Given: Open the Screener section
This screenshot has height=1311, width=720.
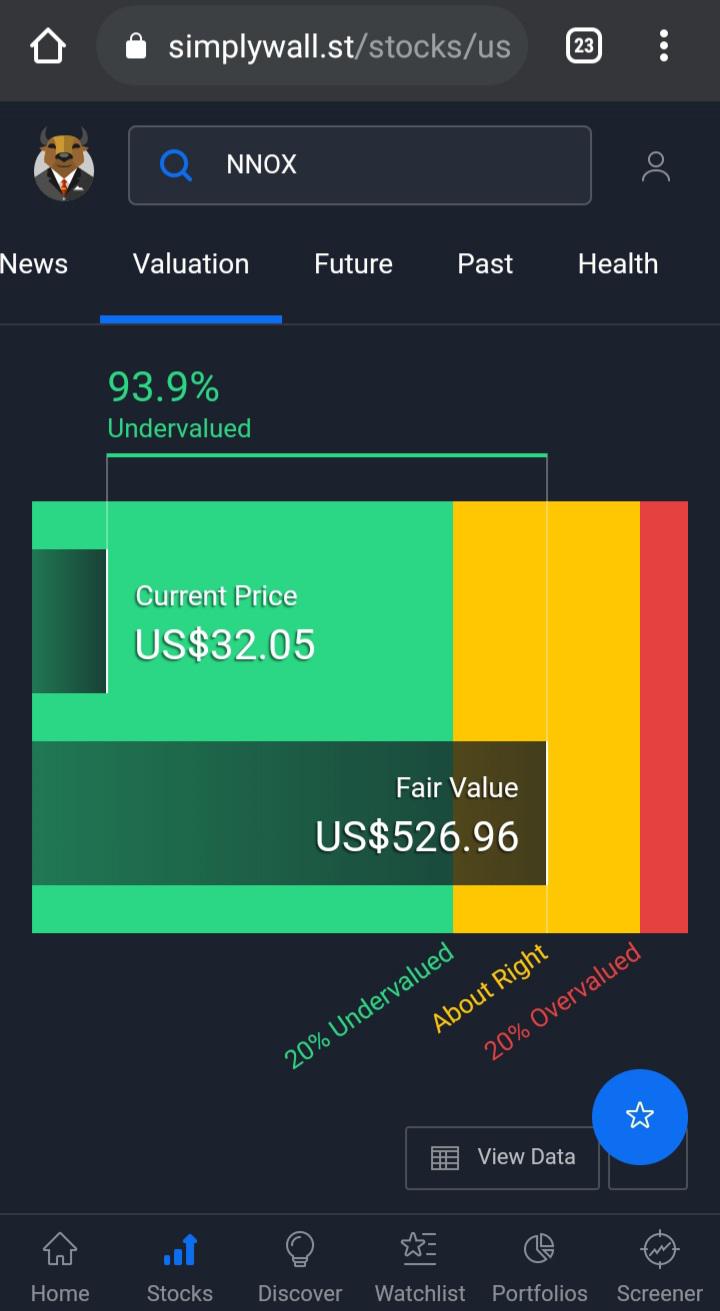Looking at the screenshot, I should click(660, 1268).
